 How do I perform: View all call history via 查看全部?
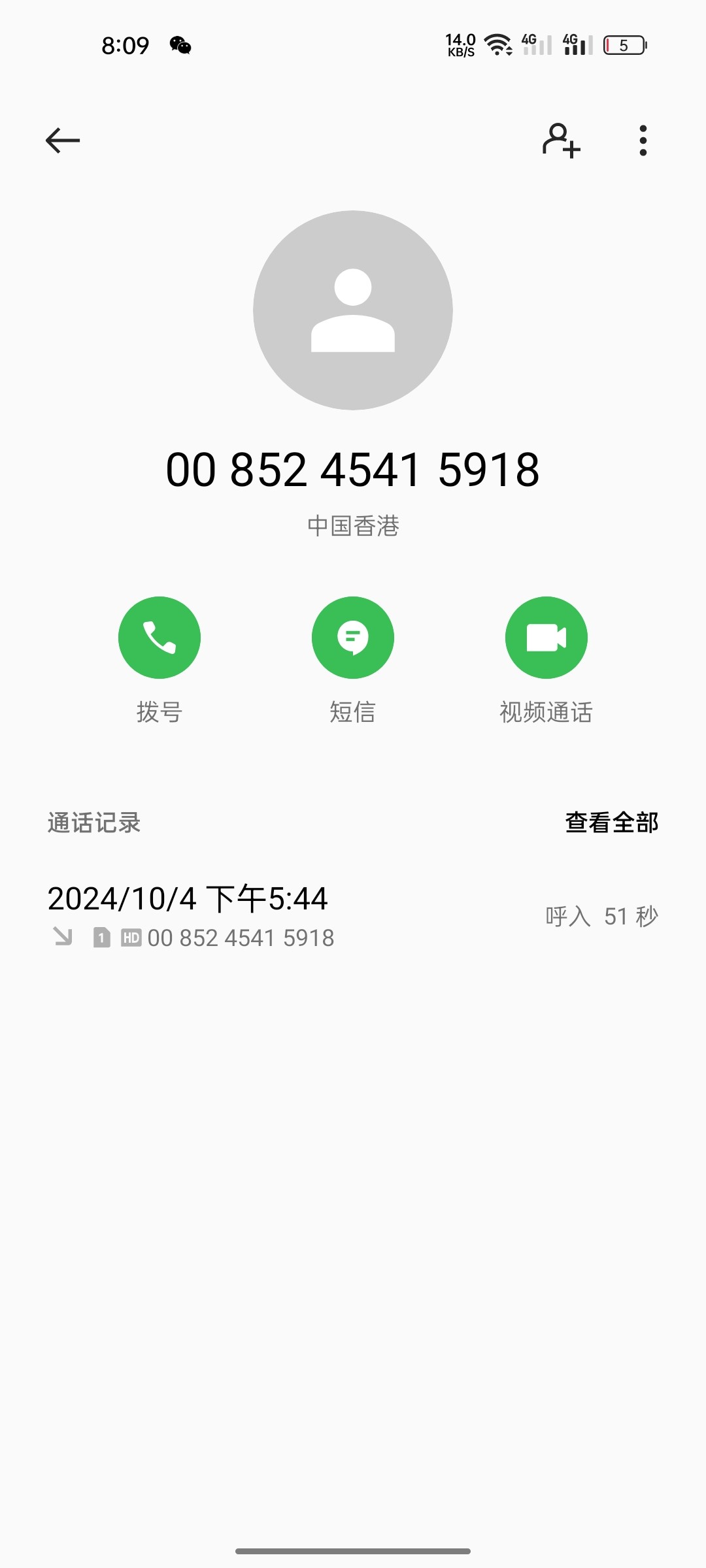(611, 823)
